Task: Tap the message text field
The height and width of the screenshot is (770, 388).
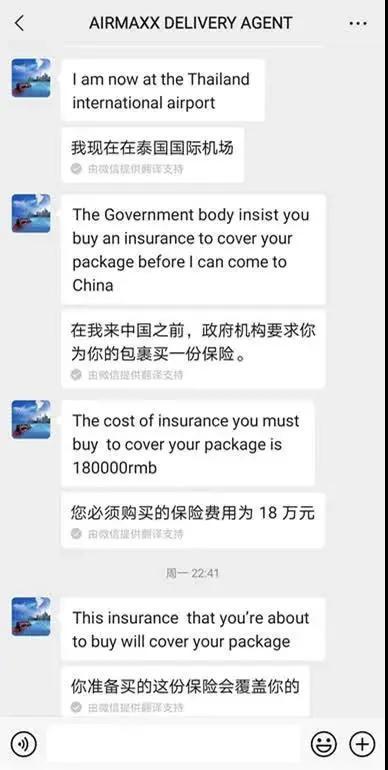Action: [x=173, y=744]
